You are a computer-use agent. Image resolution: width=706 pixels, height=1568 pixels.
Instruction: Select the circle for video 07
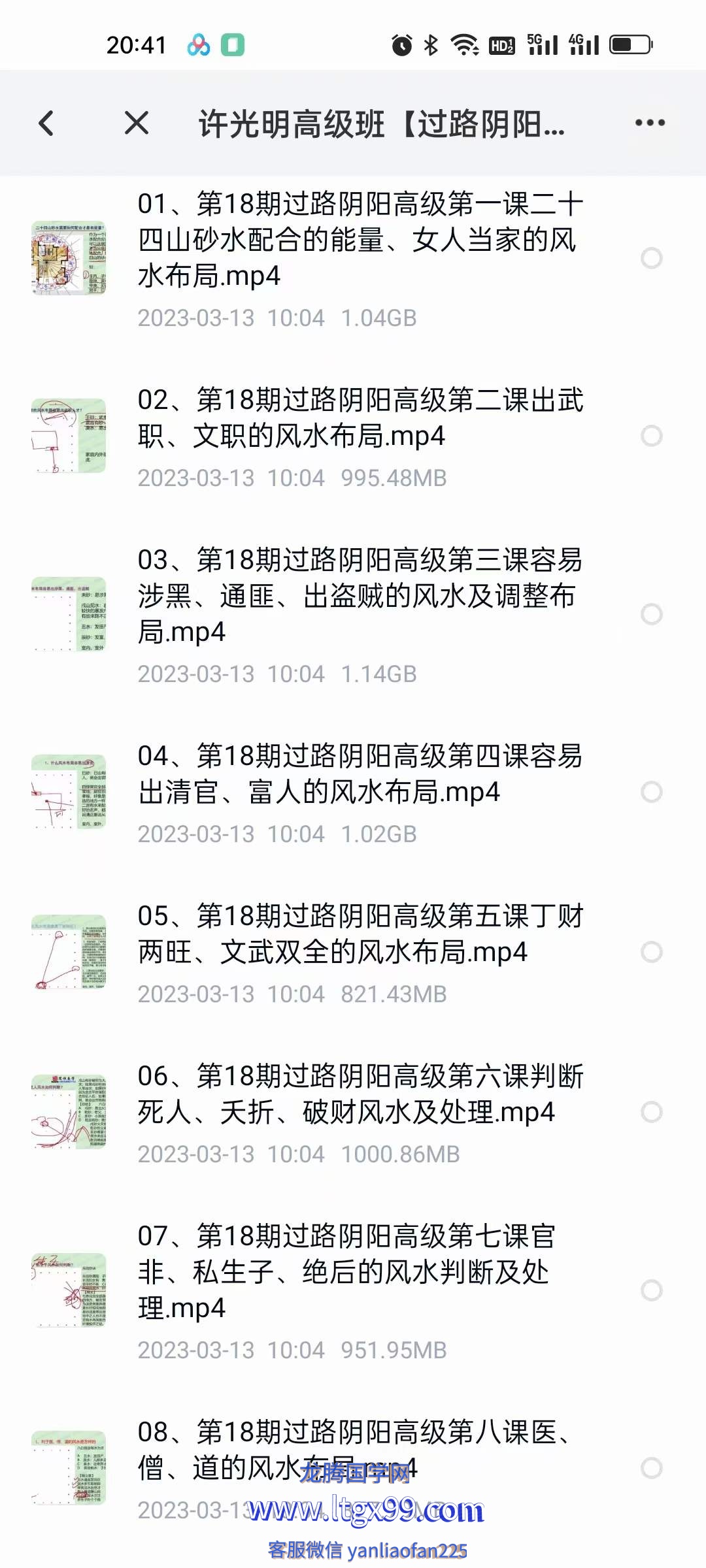click(x=652, y=1290)
